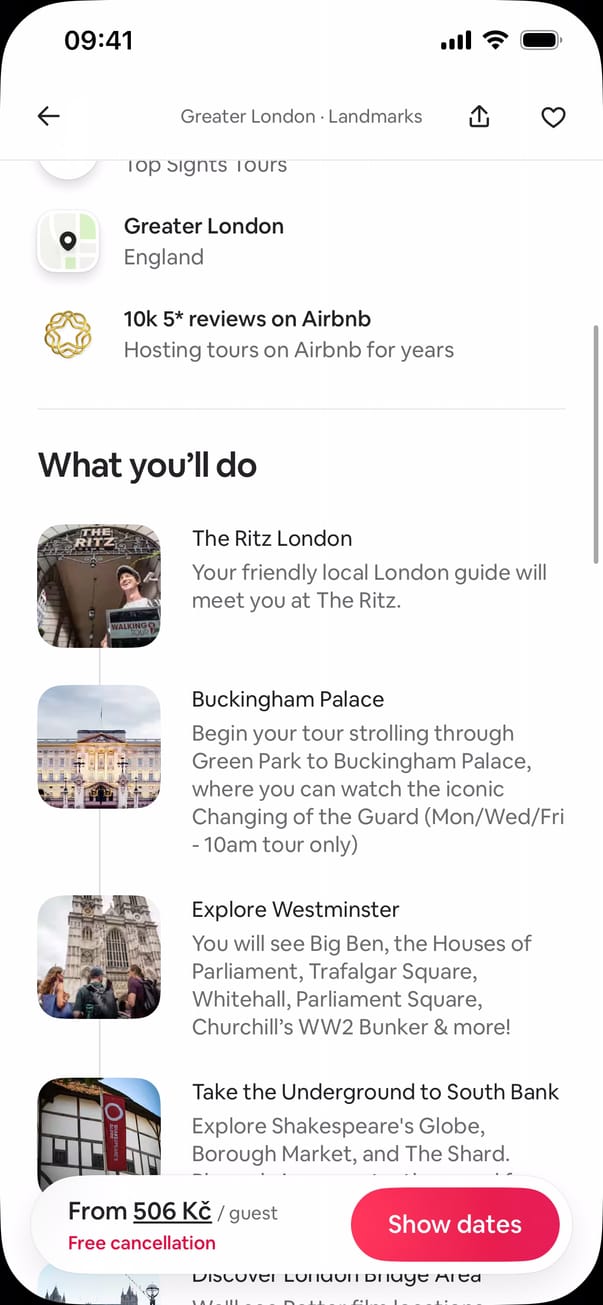Share this London landmarks tour
The height and width of the screenshot is (1305, 603).
(x=479, y=117)
